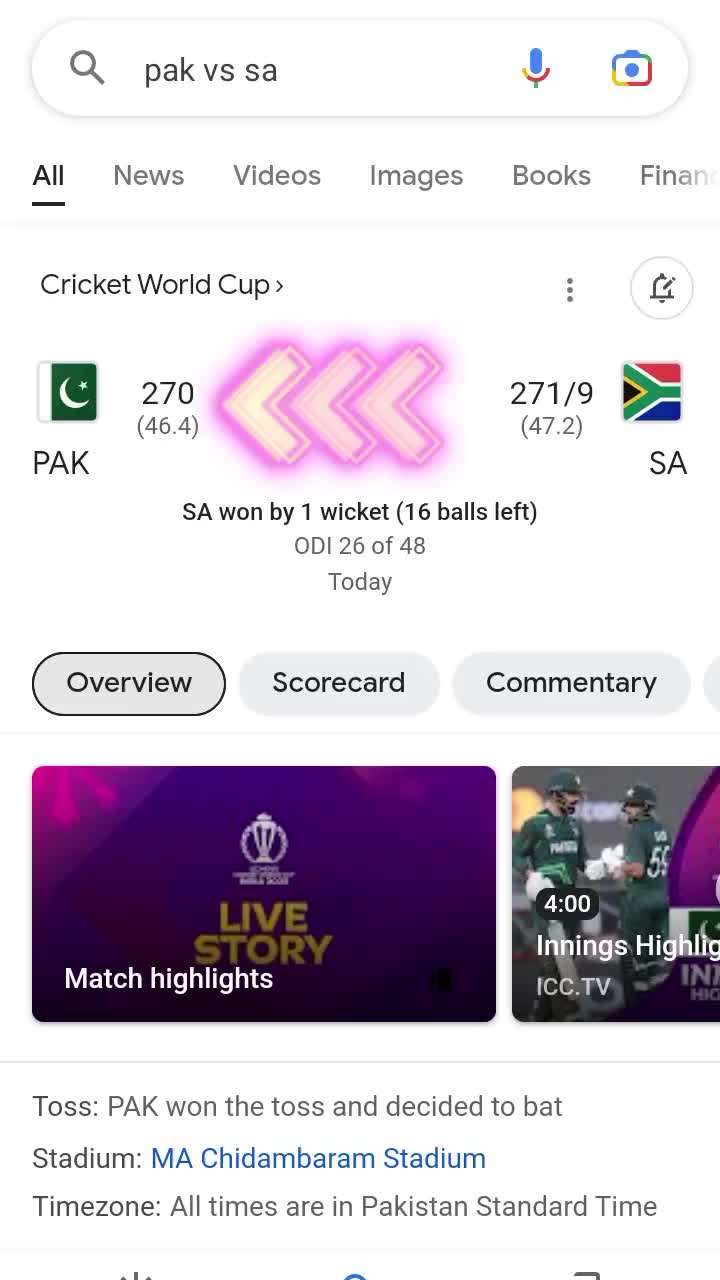Turn on match notifications with the bell
720x1280 pixels.
661,289
